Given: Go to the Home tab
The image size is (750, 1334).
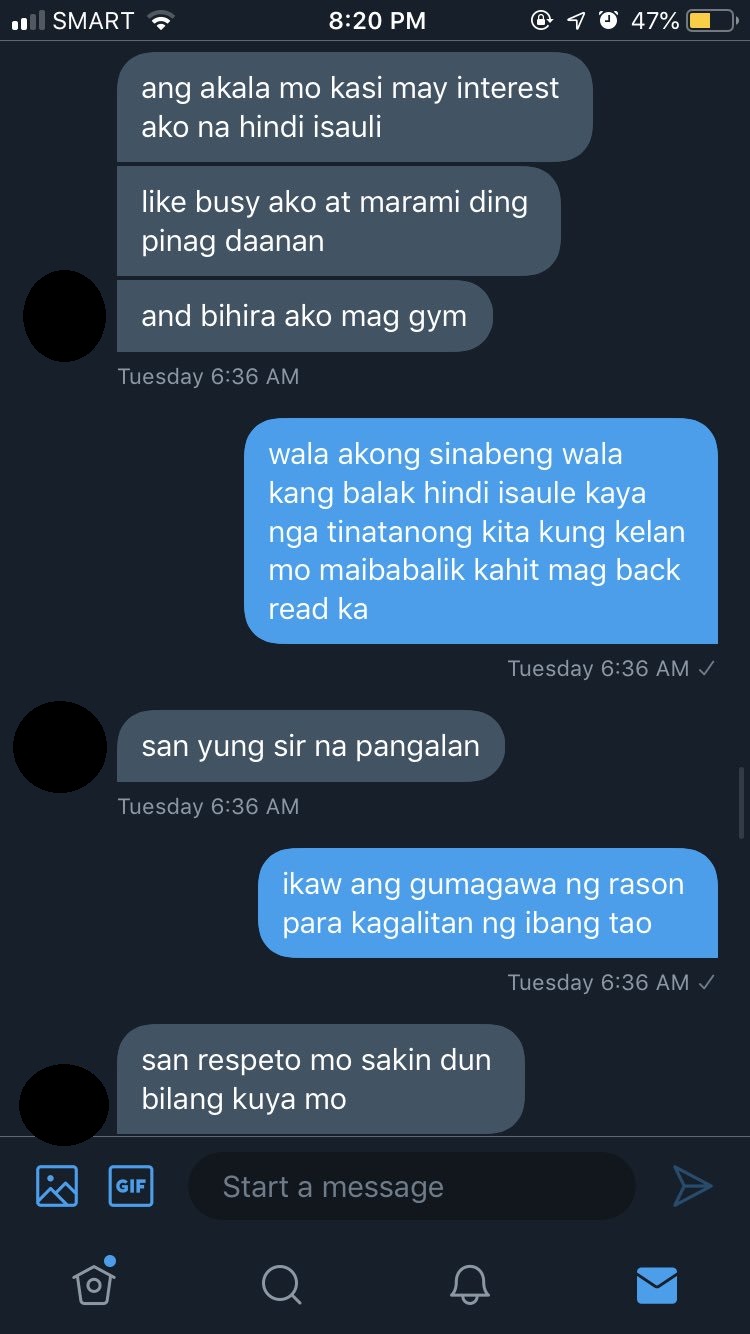Looking at the screenshot, I should pyautogui.click(x=94, y=1282).
